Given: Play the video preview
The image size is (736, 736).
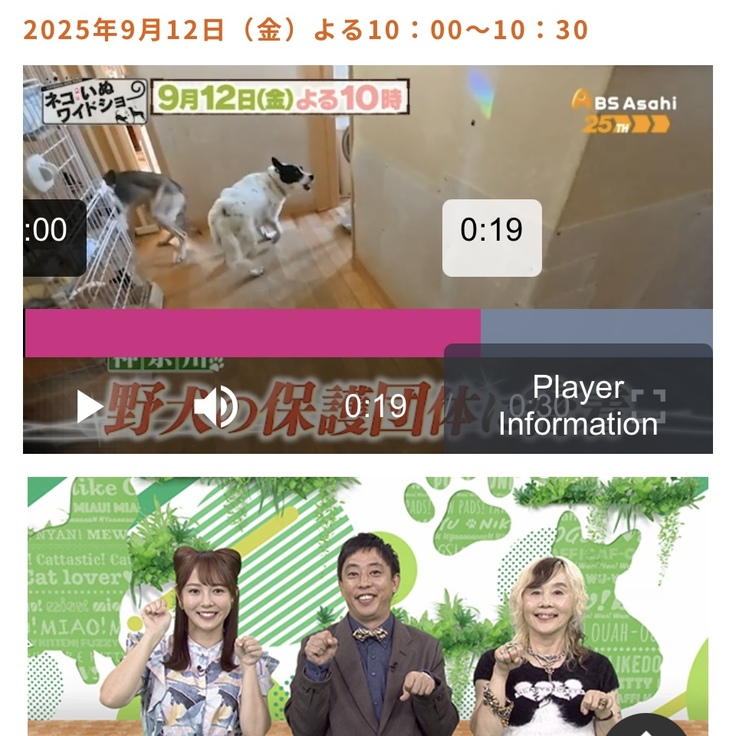Looking at the screenshot, I should [x=89, y=406].
